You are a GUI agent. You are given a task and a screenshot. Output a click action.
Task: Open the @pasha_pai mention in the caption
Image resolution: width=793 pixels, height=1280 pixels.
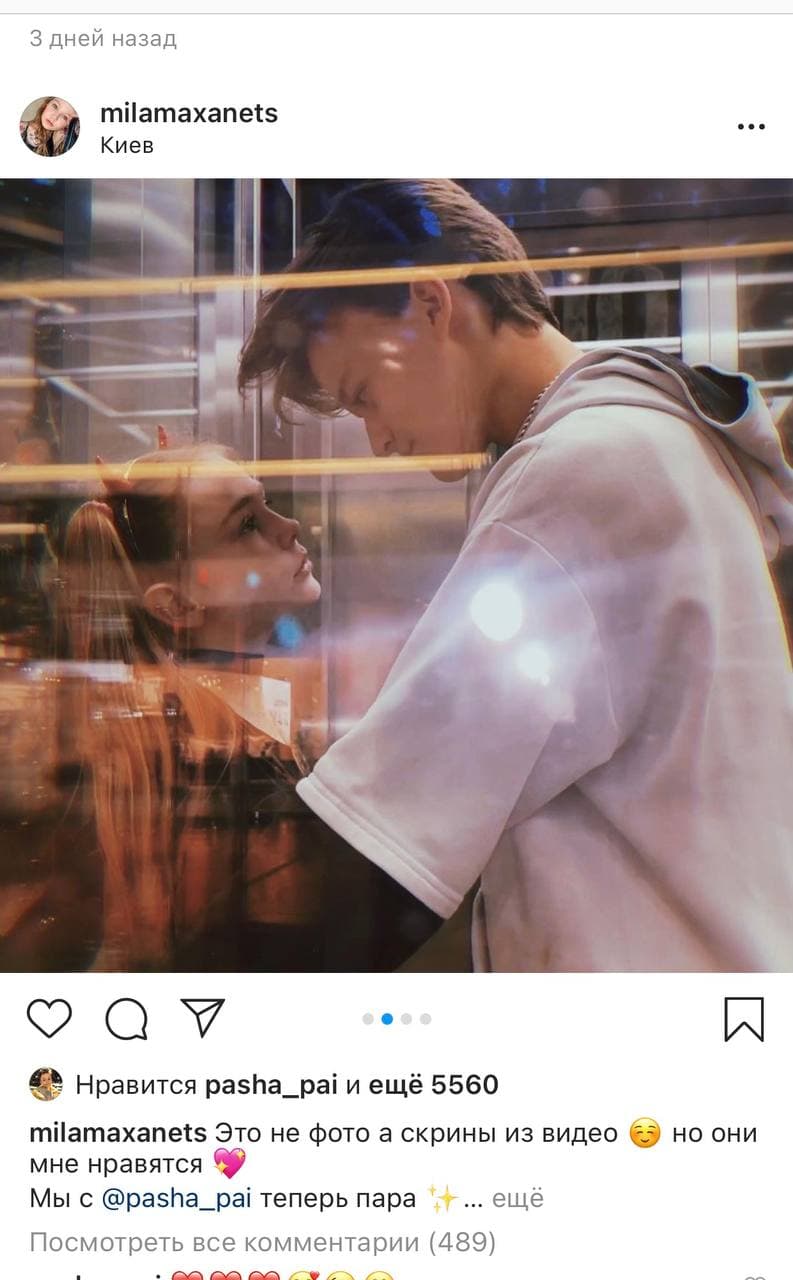pyautogui.click(x=176, y=1198)
